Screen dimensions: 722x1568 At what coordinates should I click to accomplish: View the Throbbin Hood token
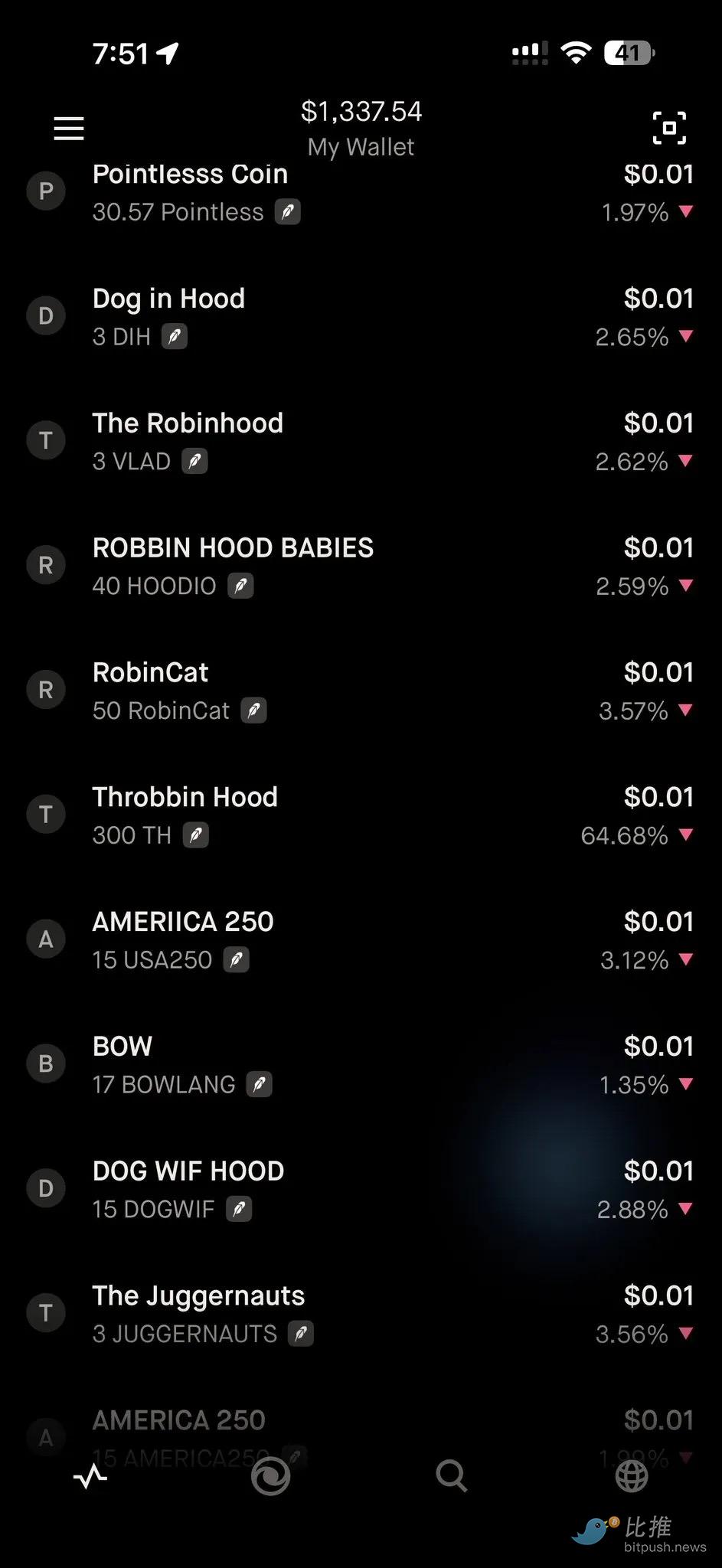point(361,815)
